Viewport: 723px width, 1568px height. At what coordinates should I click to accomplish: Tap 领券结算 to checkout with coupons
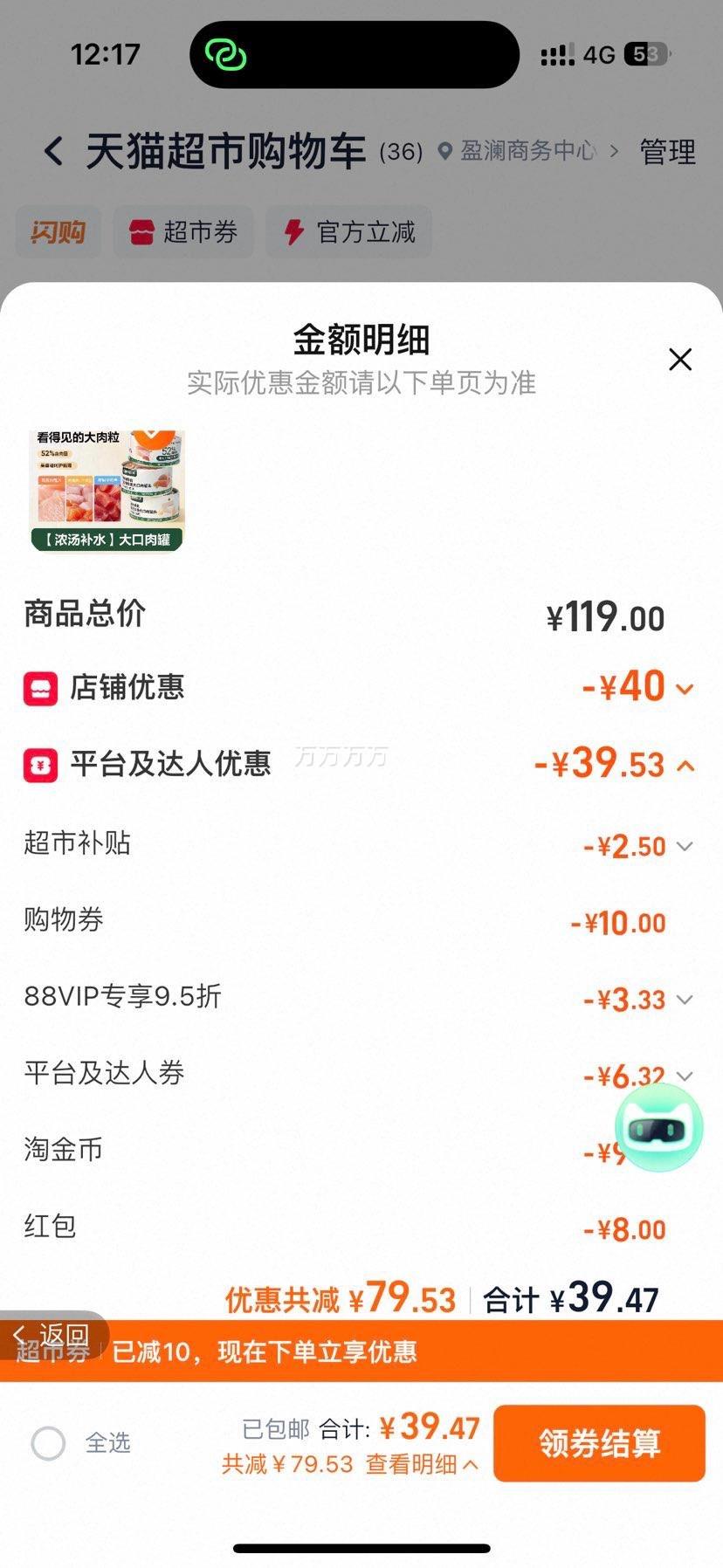(x=600, y=1443)
